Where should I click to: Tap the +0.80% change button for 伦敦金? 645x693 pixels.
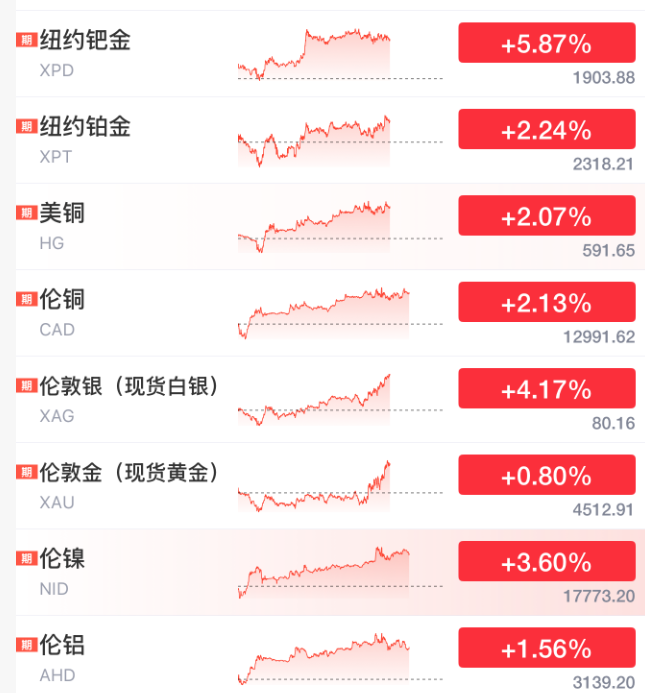pyautogui.click(x=547, y=474)
